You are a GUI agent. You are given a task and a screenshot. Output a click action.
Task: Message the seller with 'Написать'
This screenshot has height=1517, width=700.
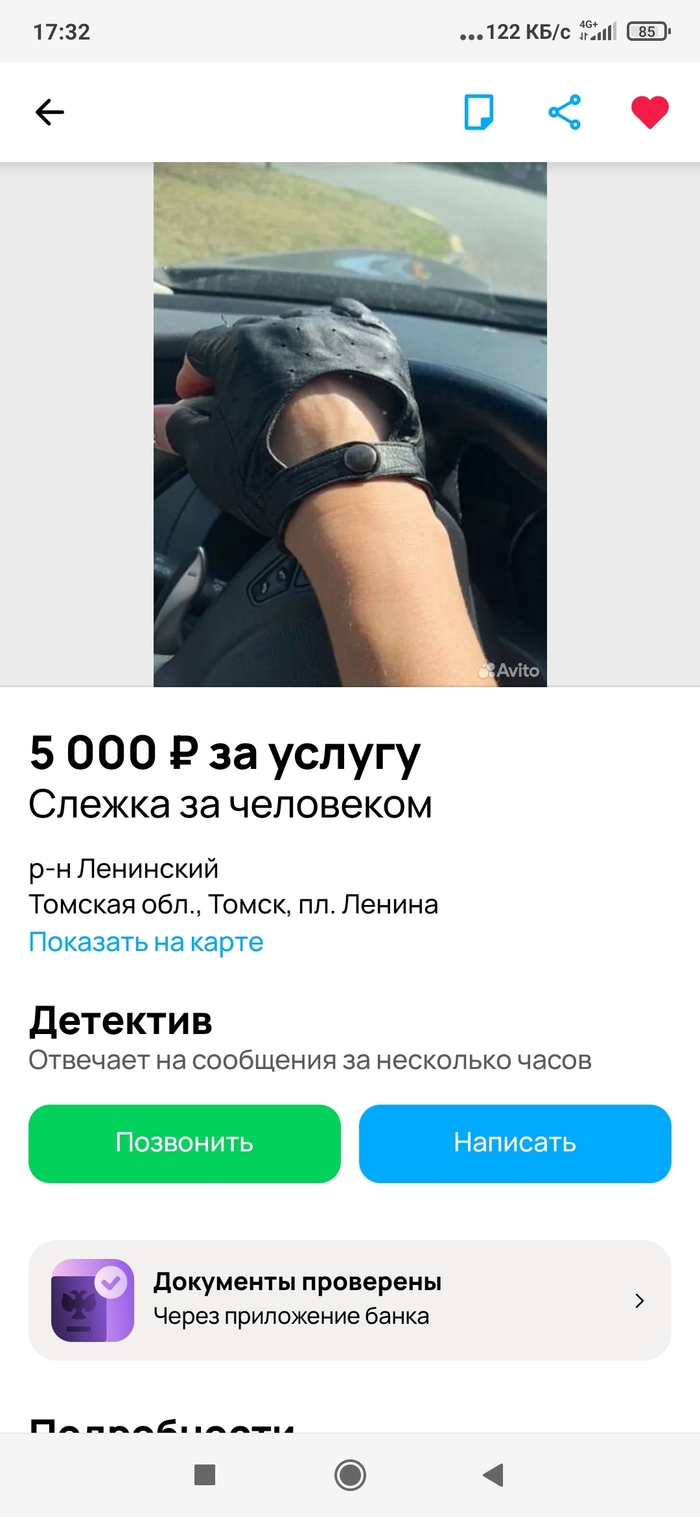click(515, 1143)
